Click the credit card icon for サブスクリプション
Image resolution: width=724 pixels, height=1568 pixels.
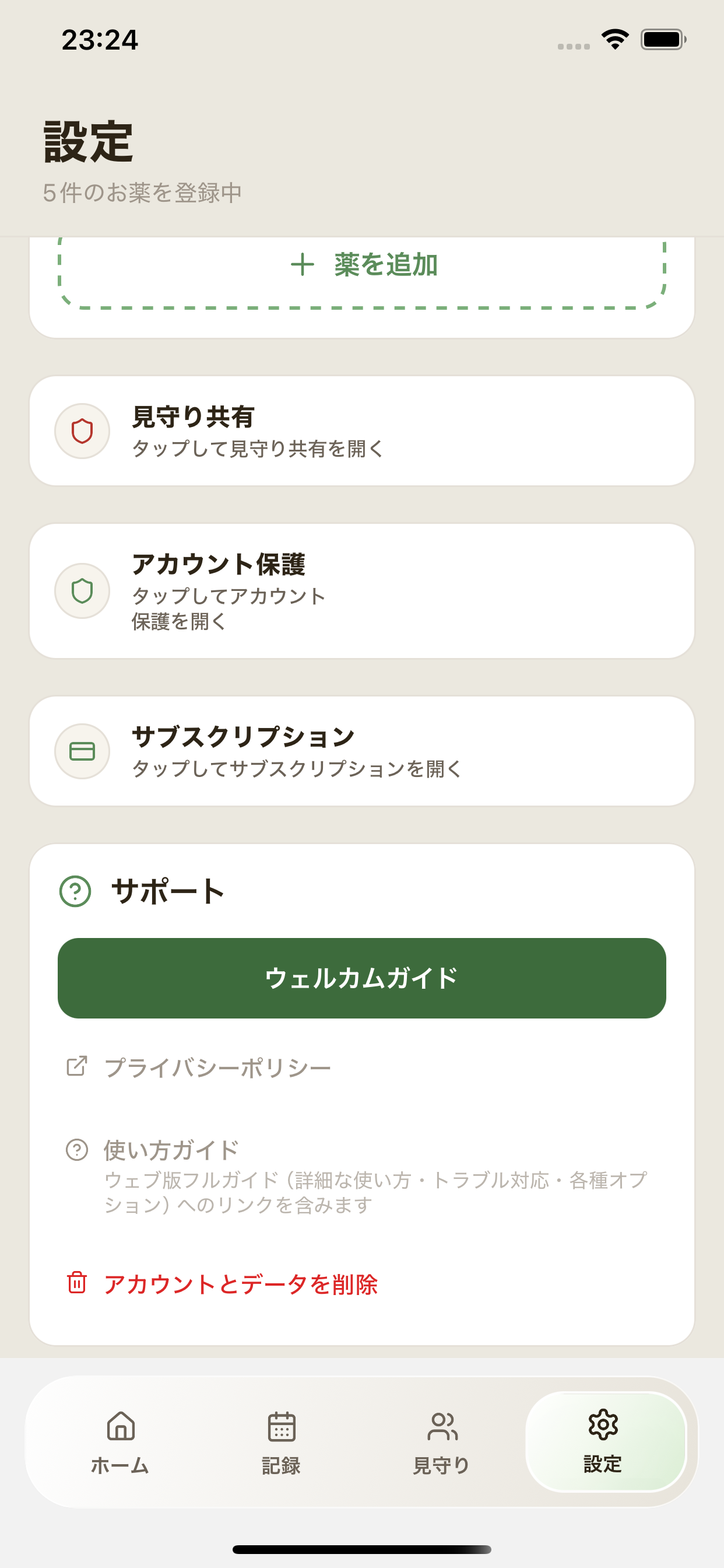click(82, 752)
